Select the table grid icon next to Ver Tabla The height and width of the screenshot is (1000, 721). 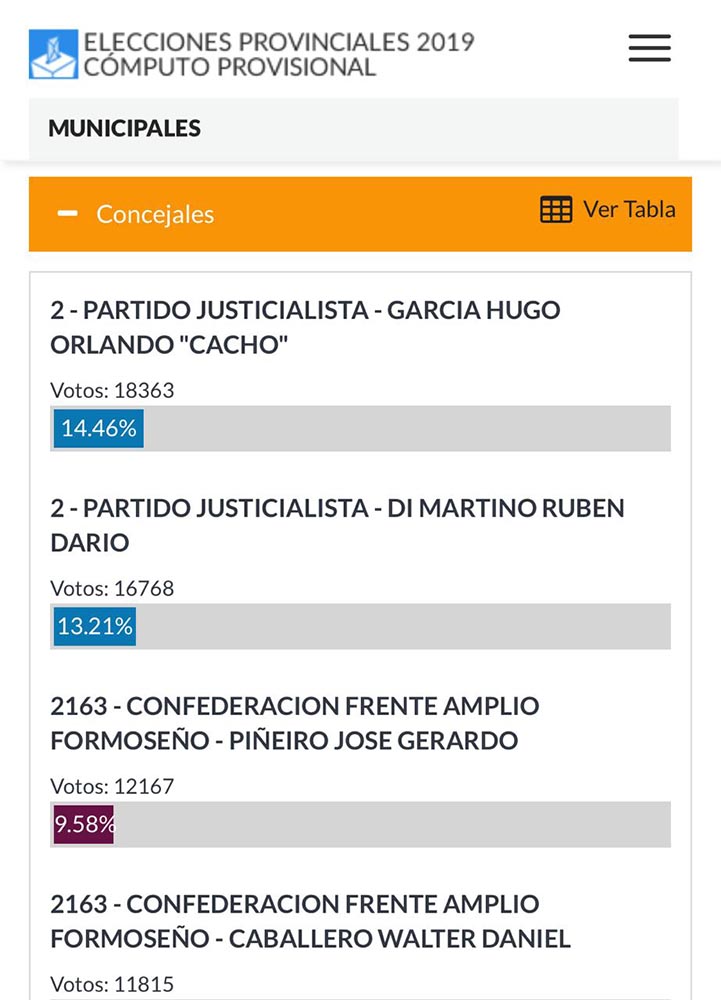[554, 210]
